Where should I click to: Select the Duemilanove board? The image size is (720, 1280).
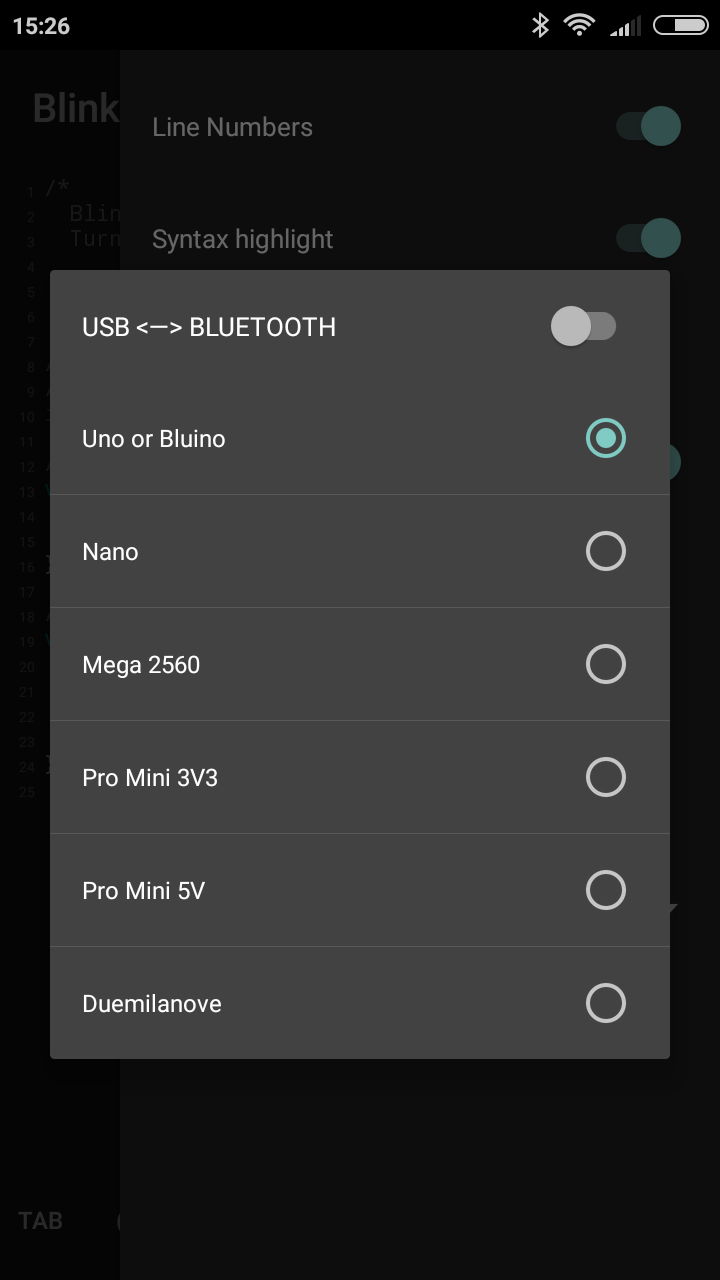605,1003
